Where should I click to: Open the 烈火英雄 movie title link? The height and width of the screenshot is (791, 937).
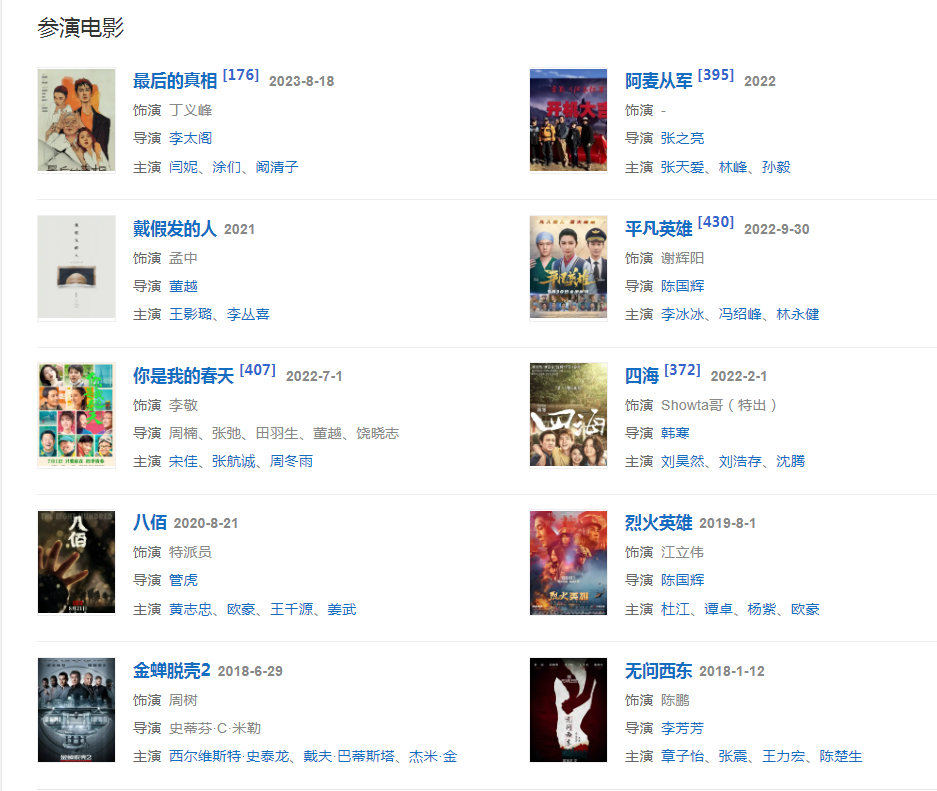tap(658, 523)
